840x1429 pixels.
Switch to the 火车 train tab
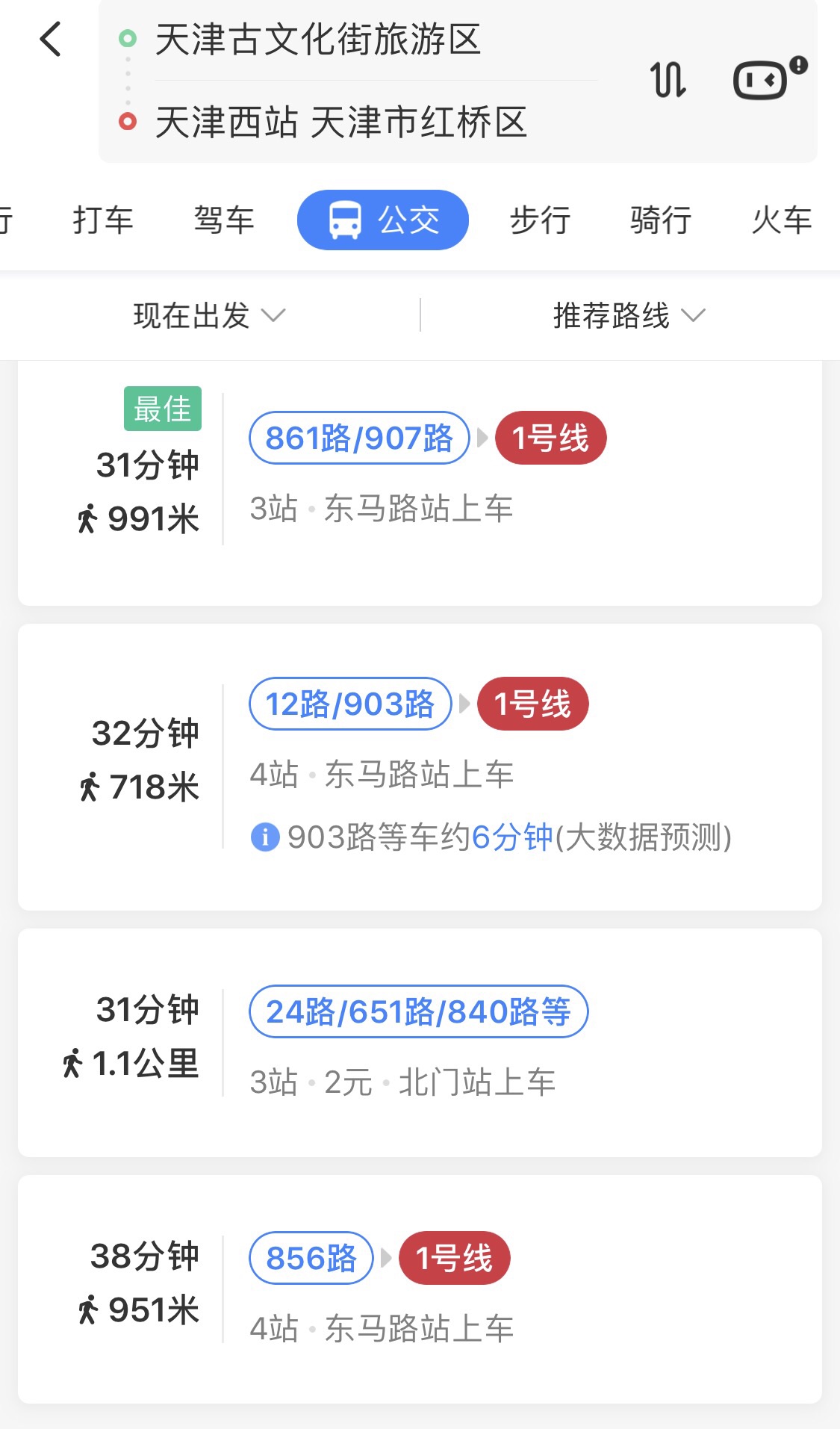[x=781, y=220]
